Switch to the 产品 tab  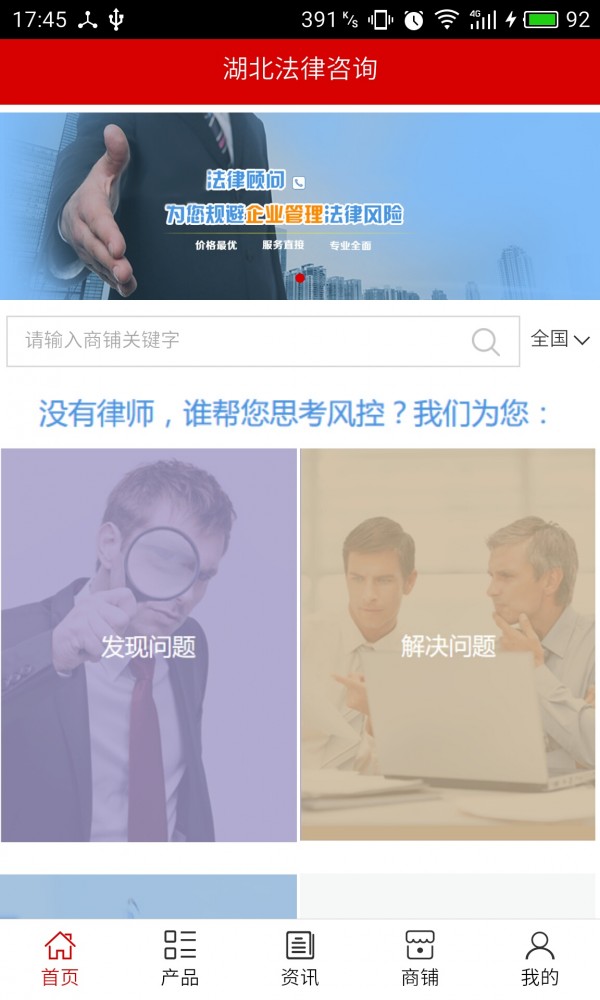(x=180, y=958)
